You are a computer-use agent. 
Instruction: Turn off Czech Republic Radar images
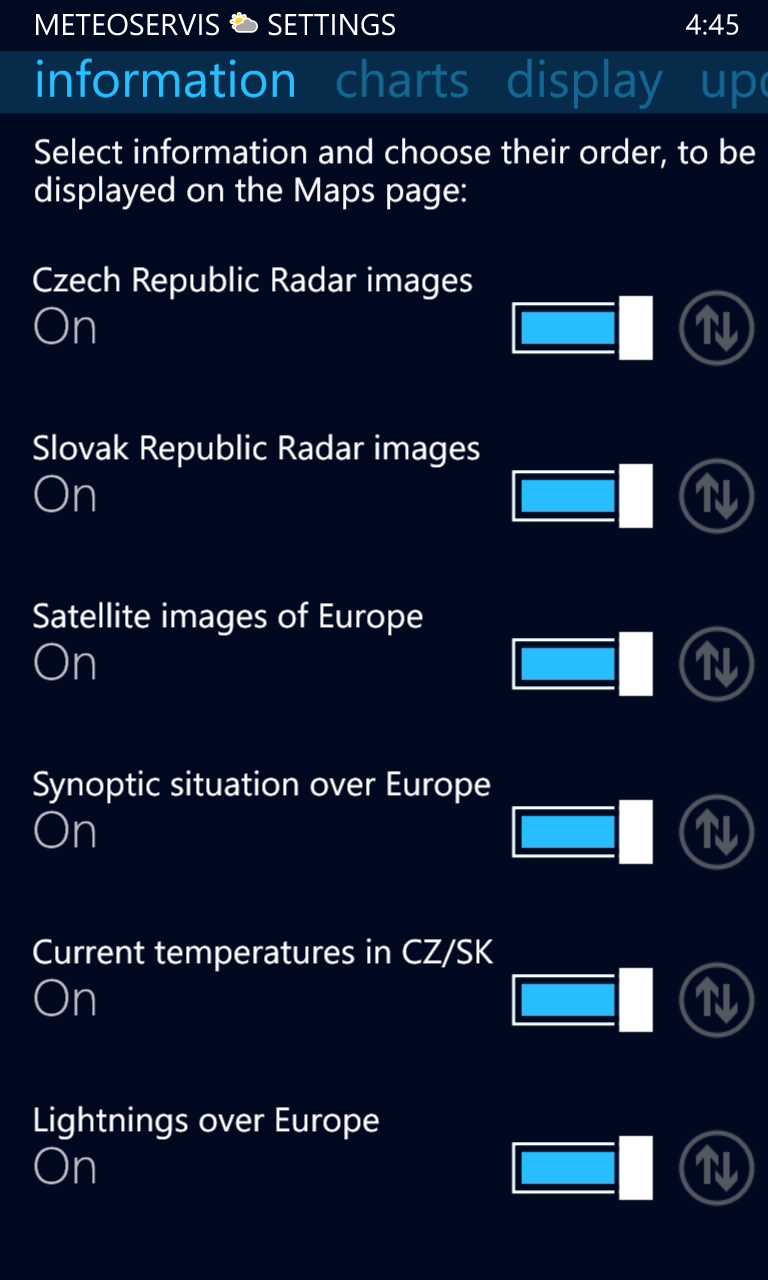581,328
